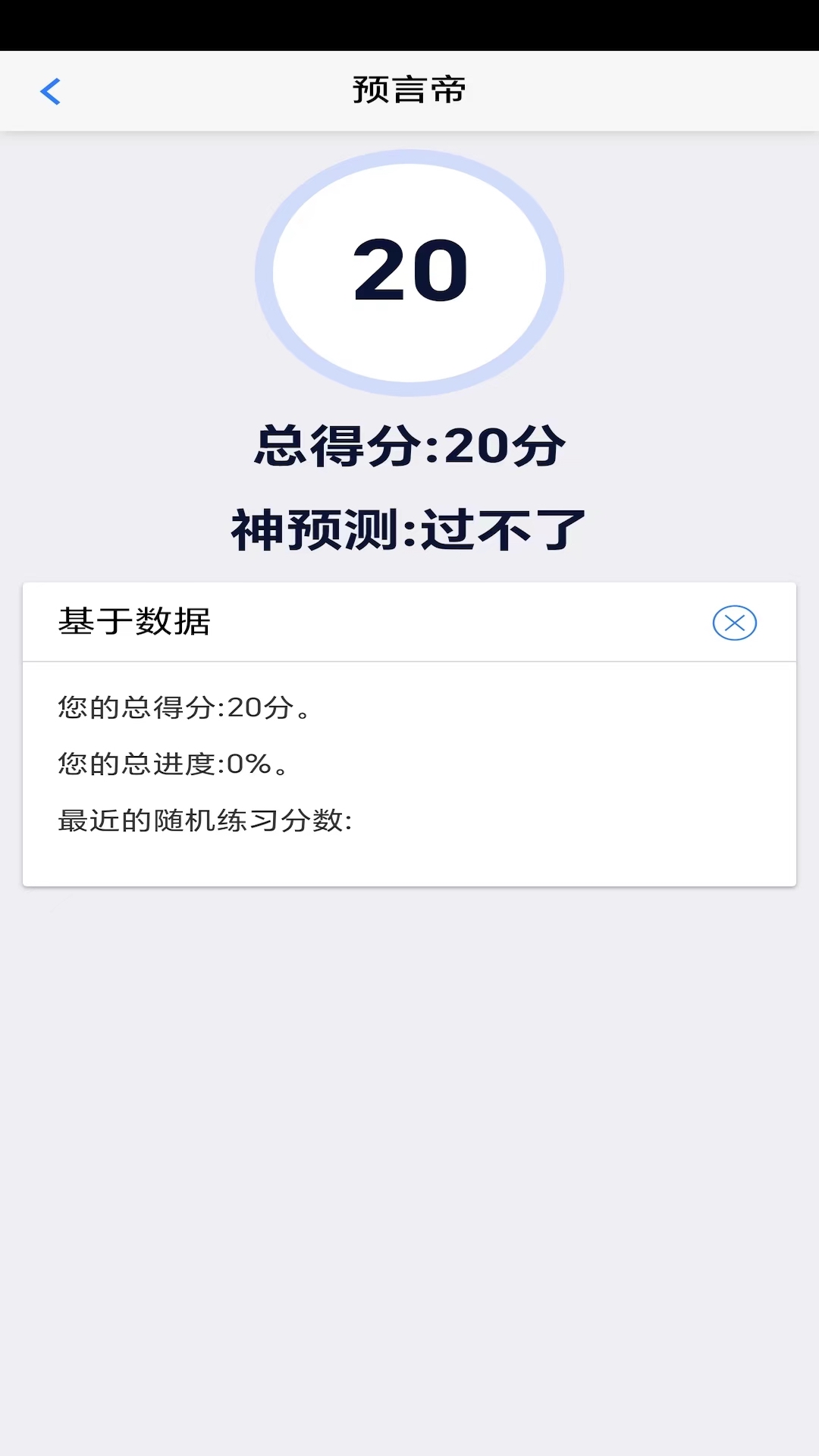Viewport: 819px width, 1456px height.
Task: Select the back navigation arrow
Action: point(50,90)
